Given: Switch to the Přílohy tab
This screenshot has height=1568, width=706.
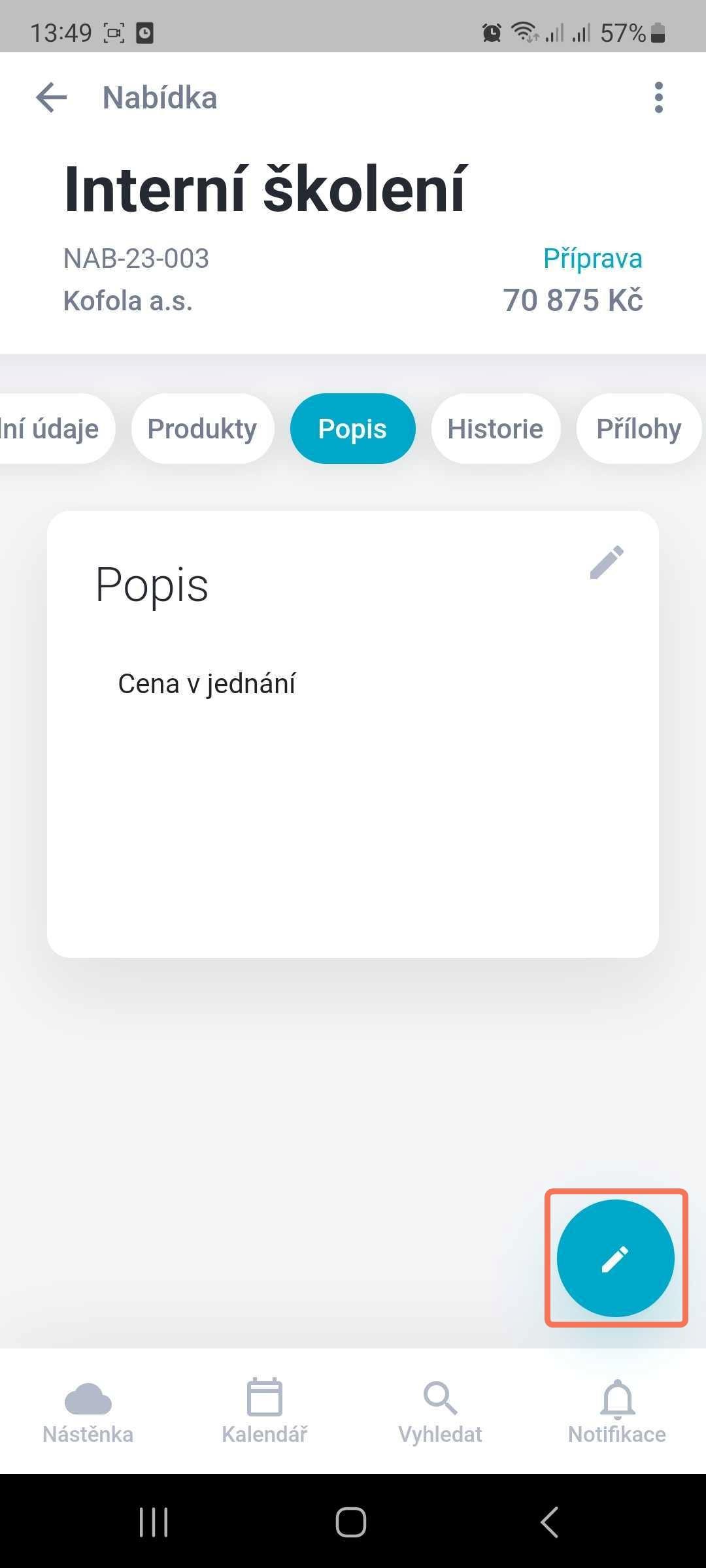Looking at the screenshot, I should [x=639, y=429].
